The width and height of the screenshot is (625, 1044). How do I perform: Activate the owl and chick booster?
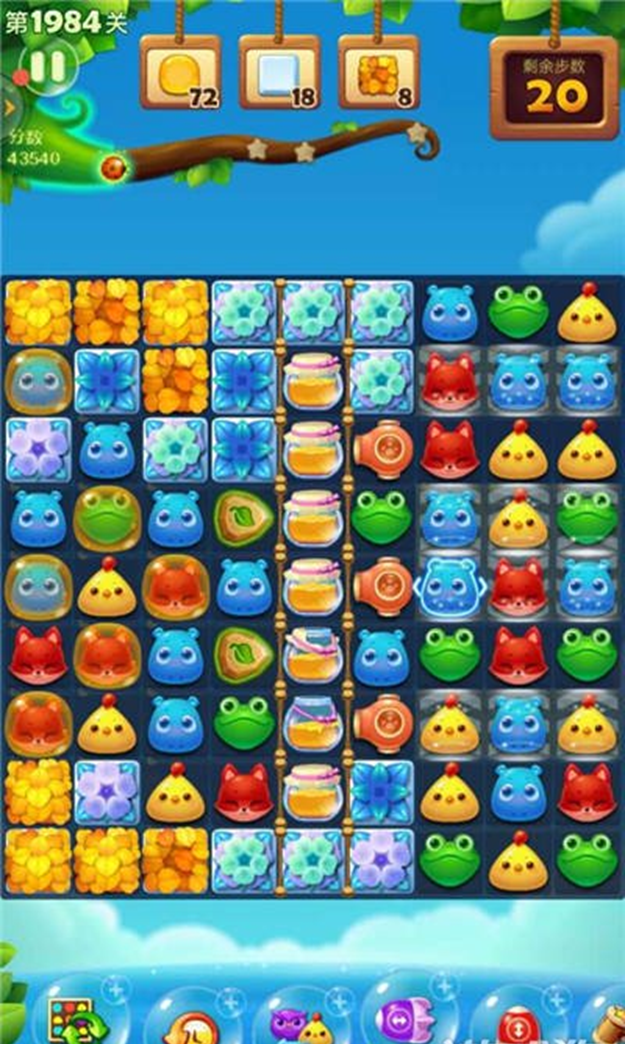pos(300,1022)
